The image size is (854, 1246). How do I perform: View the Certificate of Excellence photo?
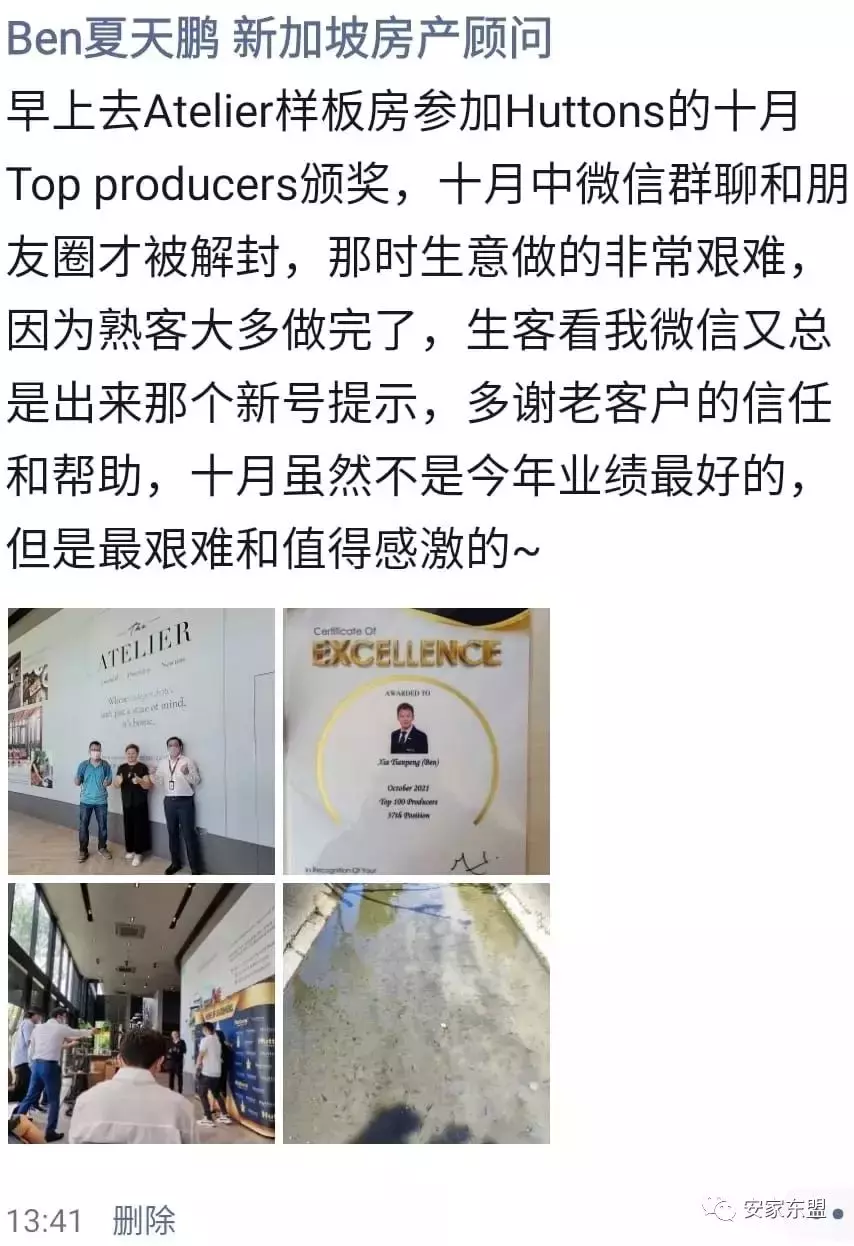pyautogui.click(x=416, y=741)
